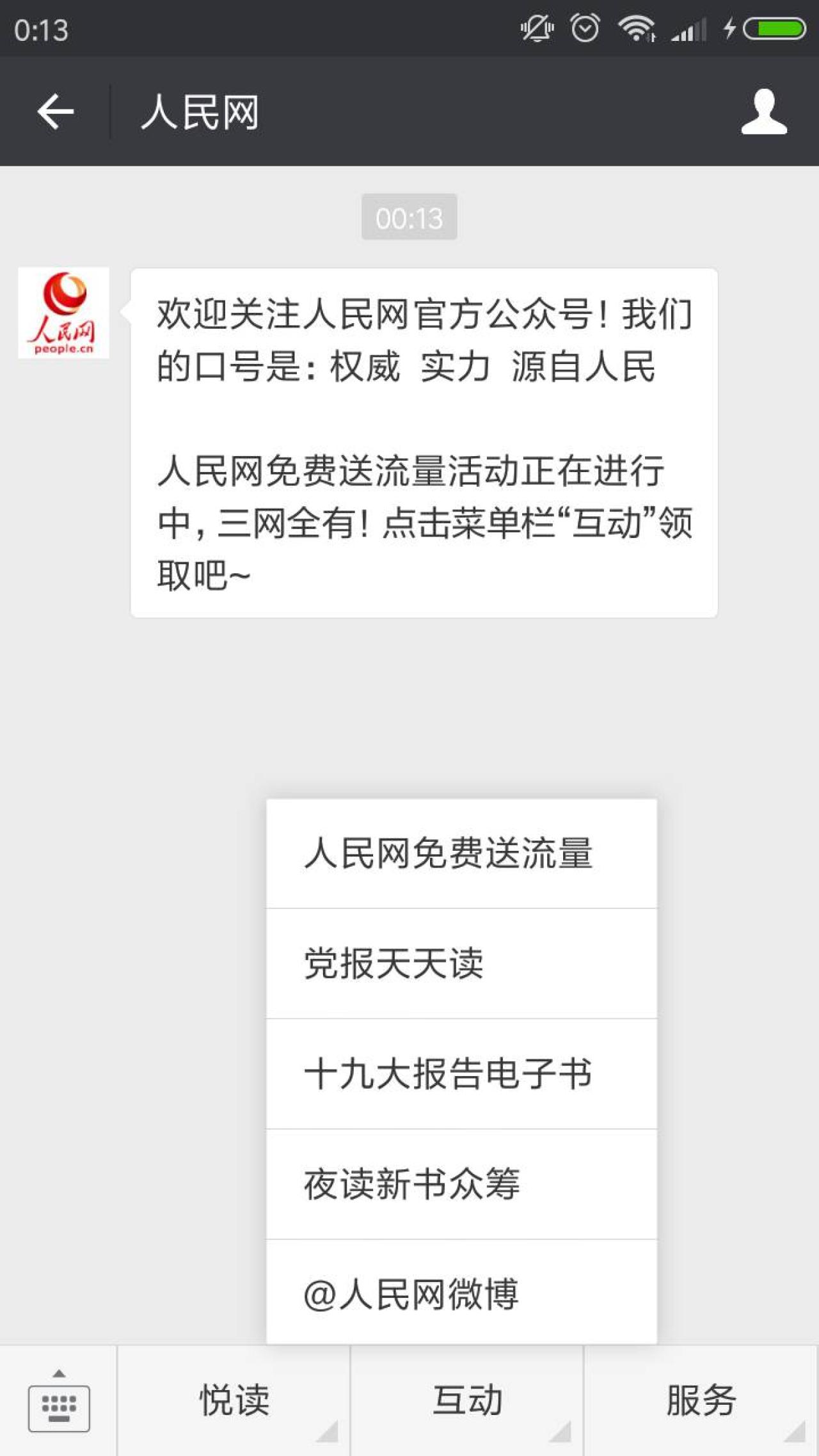
Task: Tap the 人民网 avatar beside the message
Action: [x=63, y=313]
